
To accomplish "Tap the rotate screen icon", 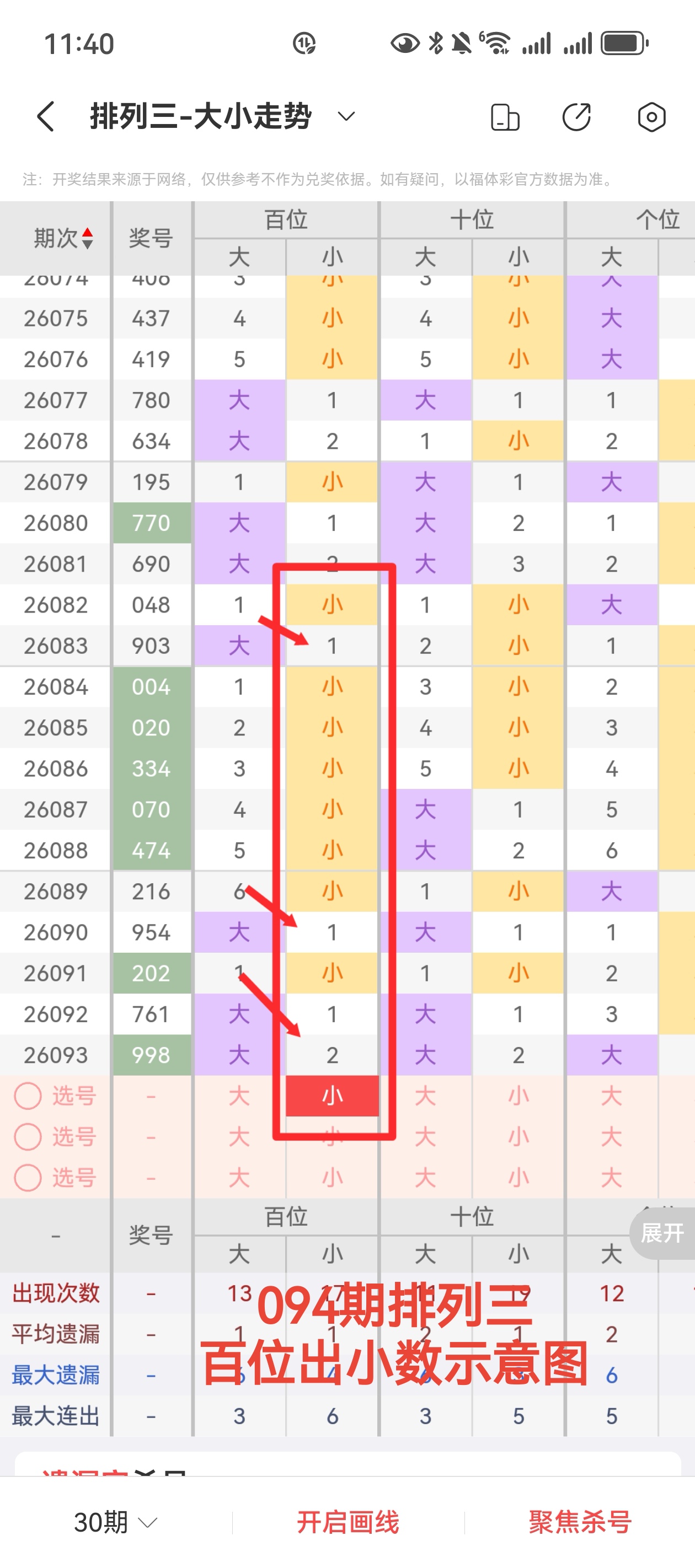I will point(505,117).
